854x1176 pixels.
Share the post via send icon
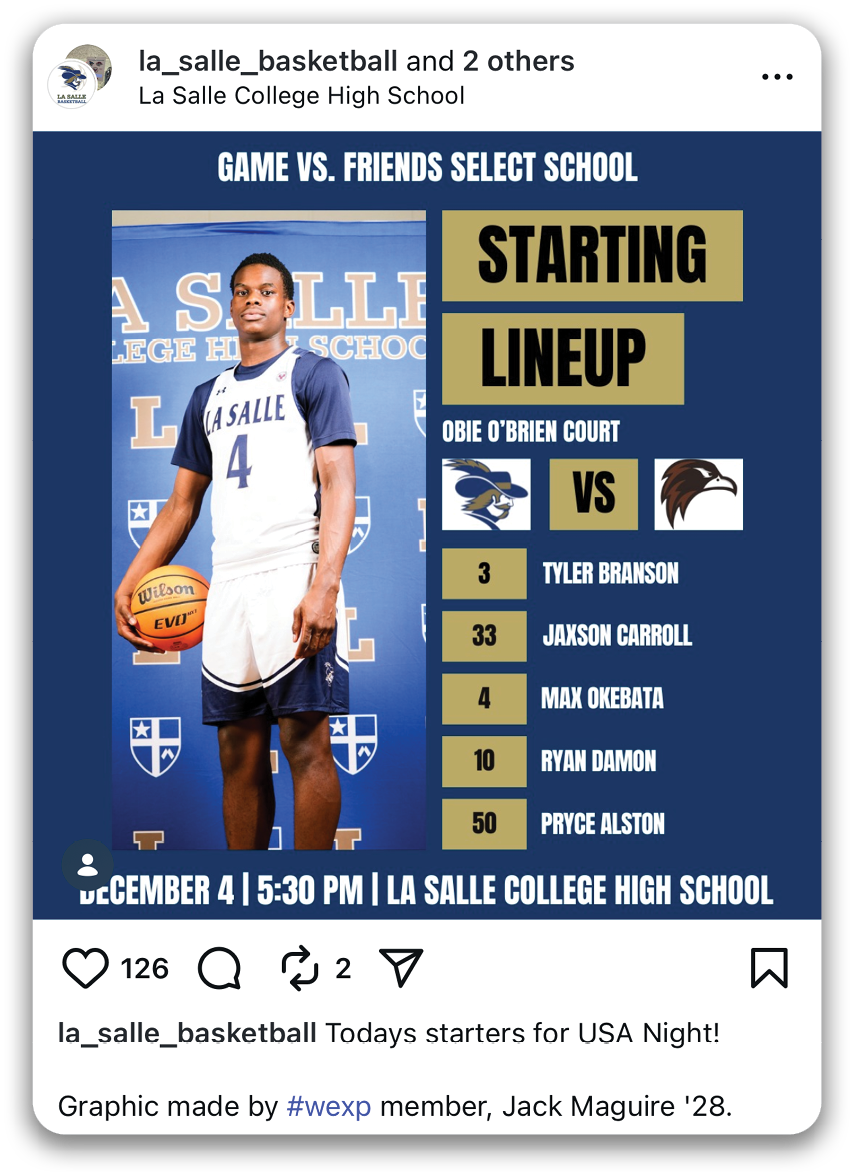click(402, 968)
